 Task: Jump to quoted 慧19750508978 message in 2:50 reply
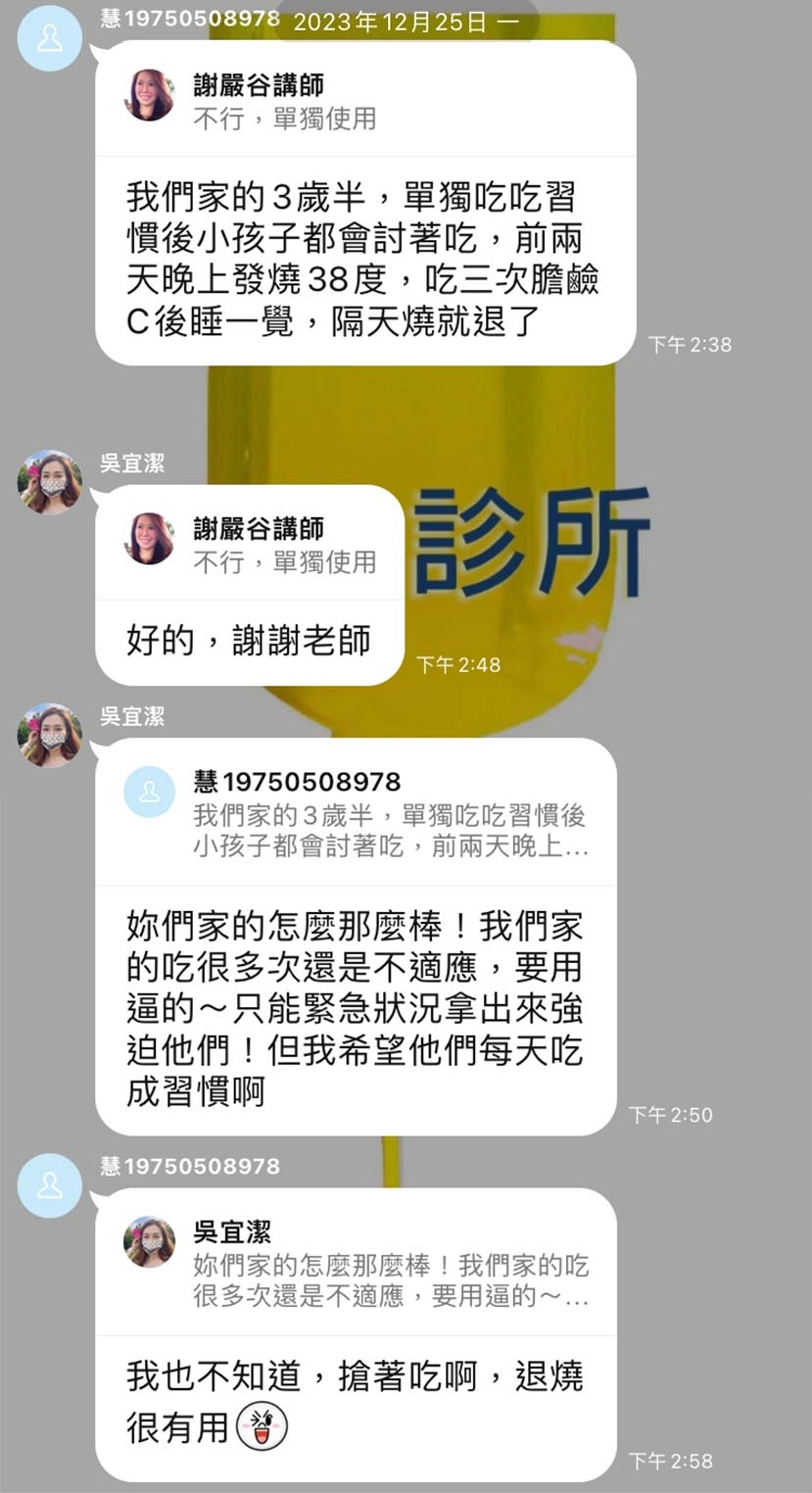[355, 813]
